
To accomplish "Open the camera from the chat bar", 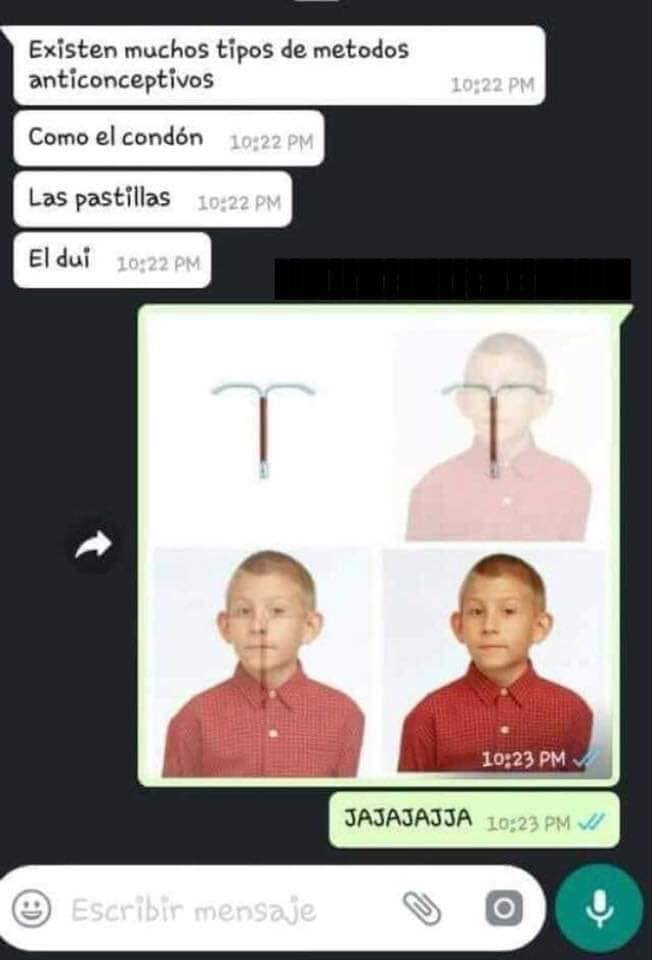I will [503, 909].
